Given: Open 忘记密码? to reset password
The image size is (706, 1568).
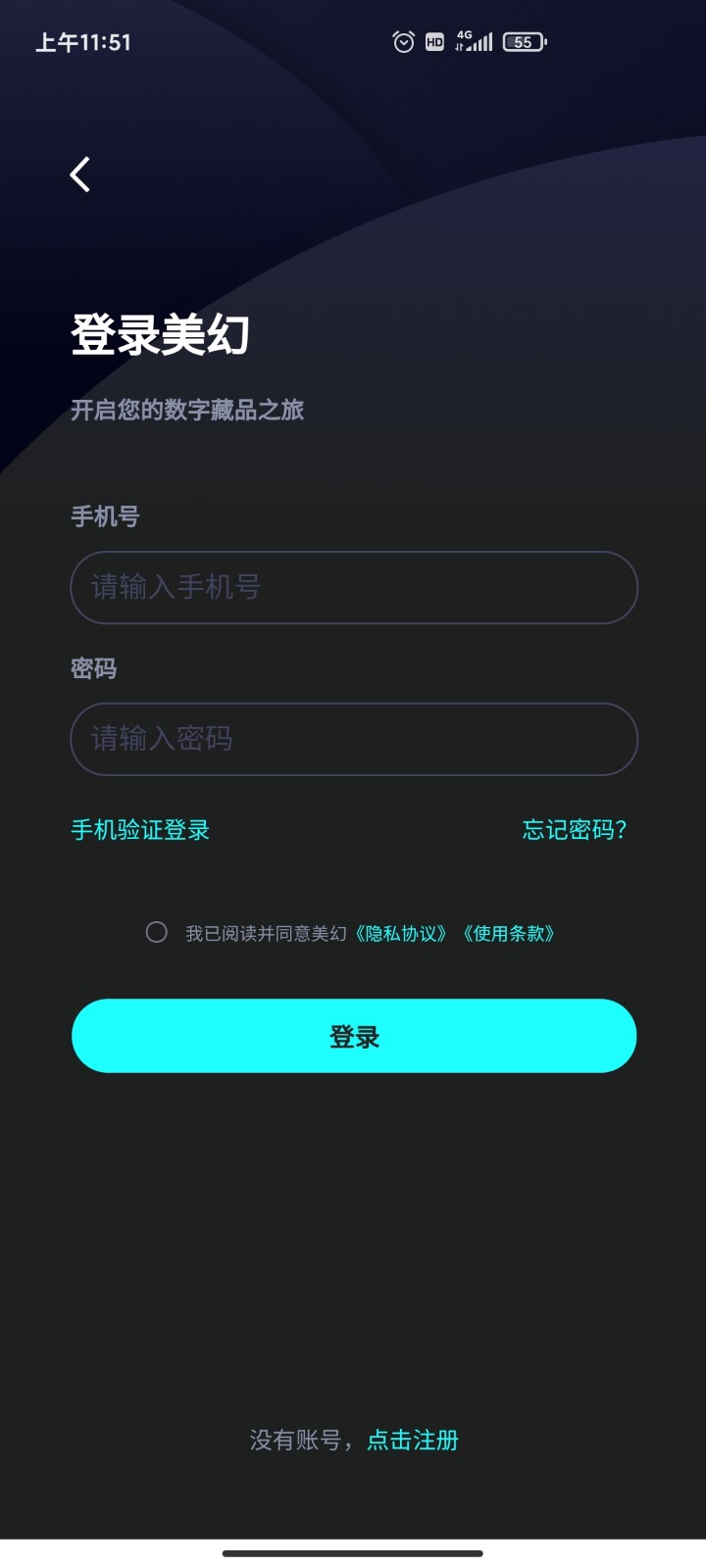Looking at the screenshot, I should pos(574,830).
